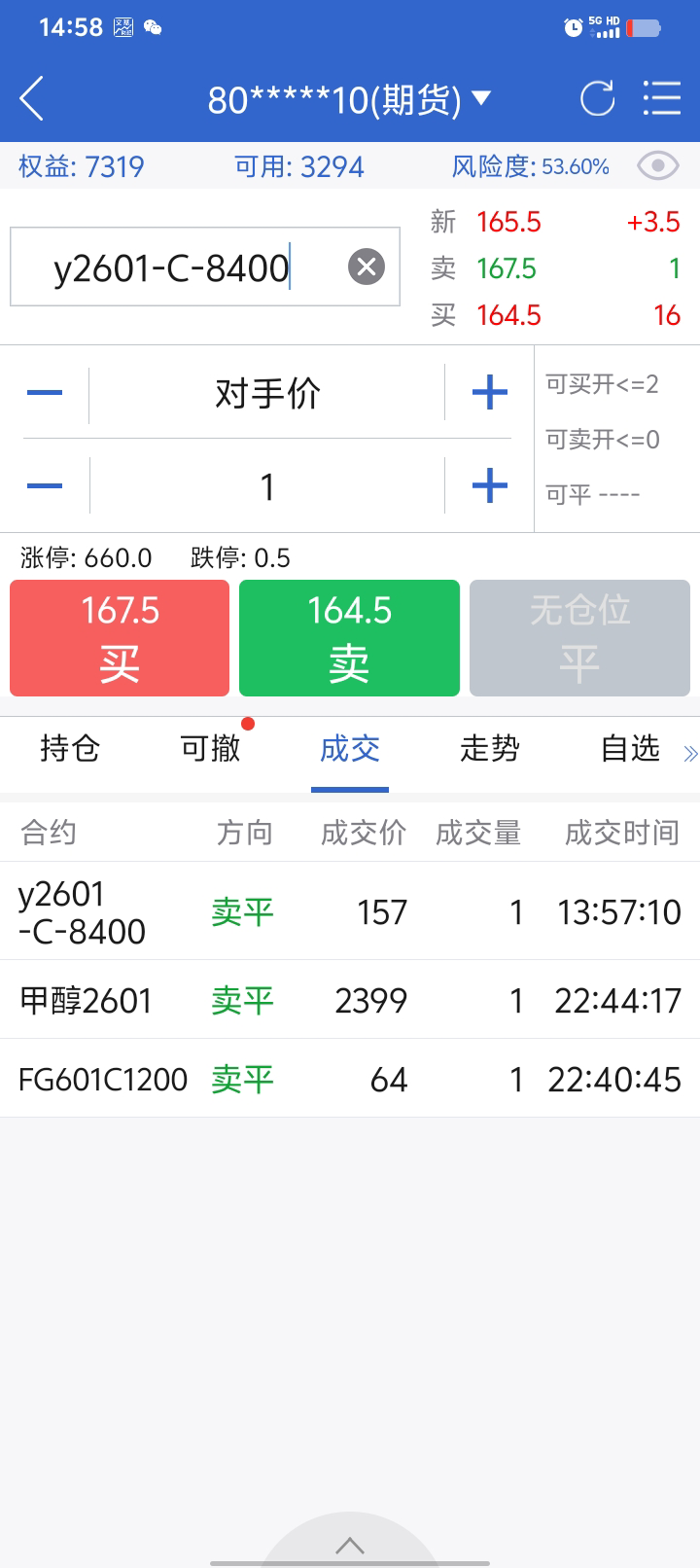Switch to the 自选 tab

click(x=630, y=748)
